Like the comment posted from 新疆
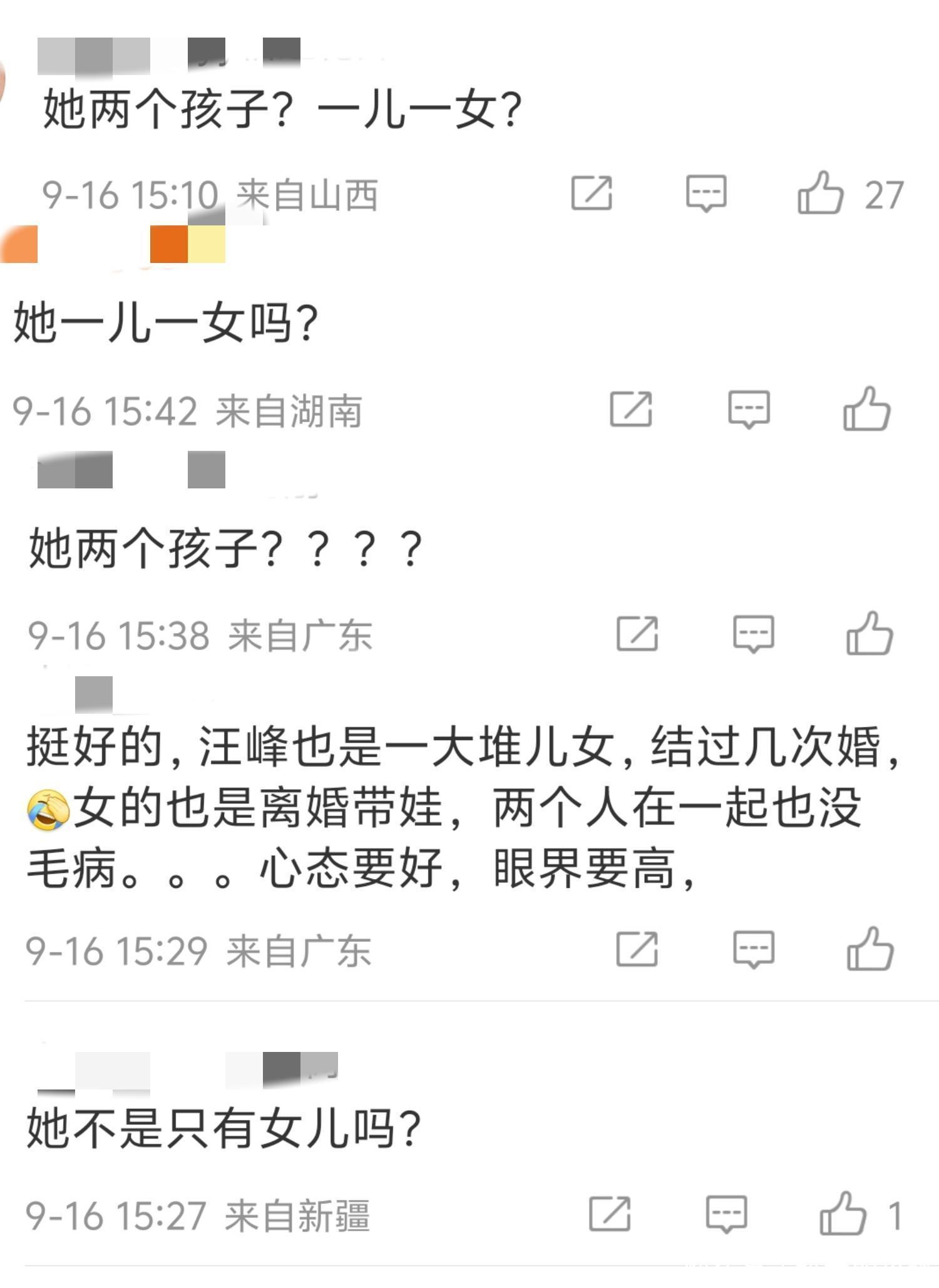Image resolution: width=939 pixels, height=1288 pixels. [843, 1214]
